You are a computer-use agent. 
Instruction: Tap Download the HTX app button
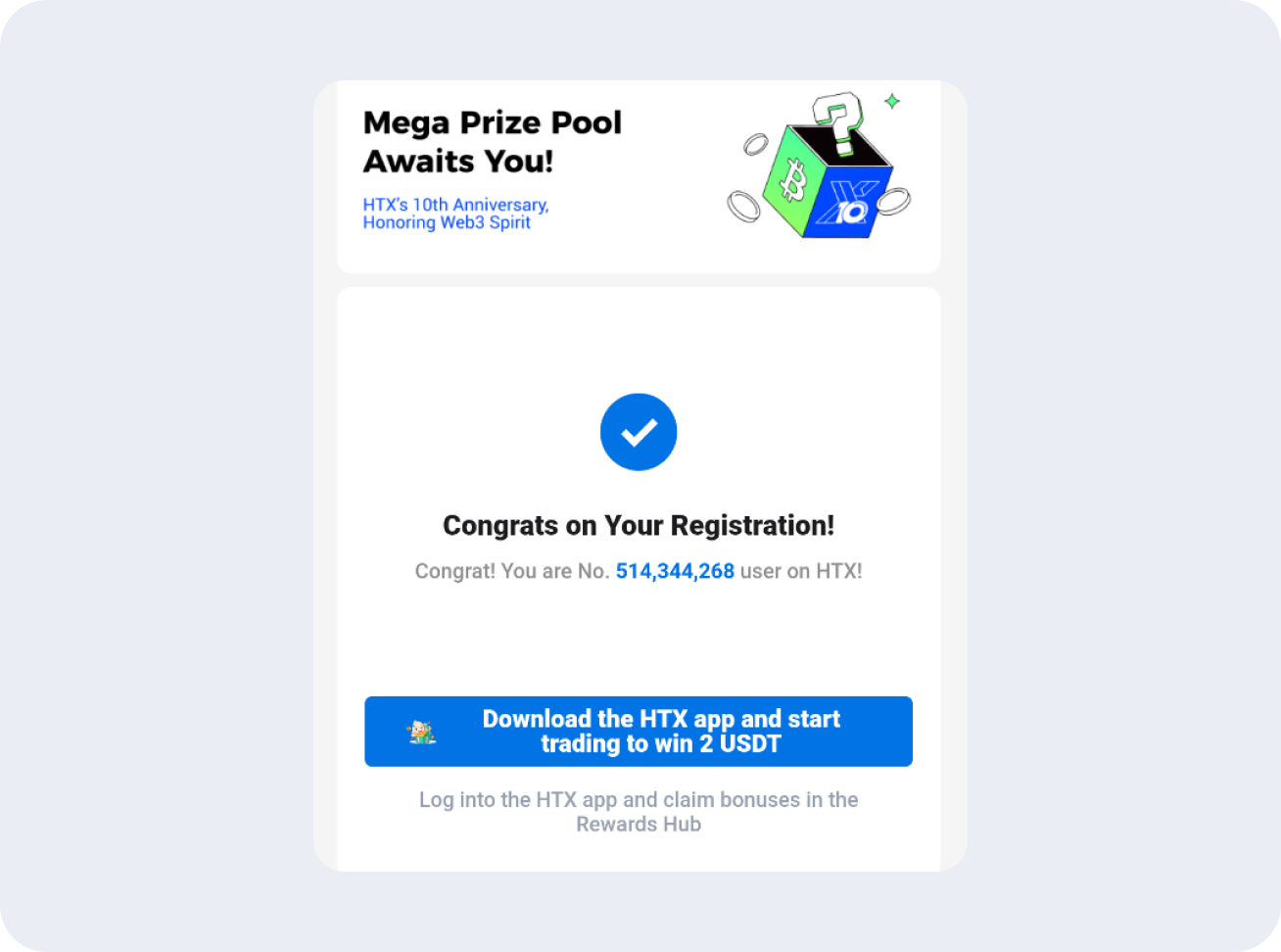click(639, 732)
